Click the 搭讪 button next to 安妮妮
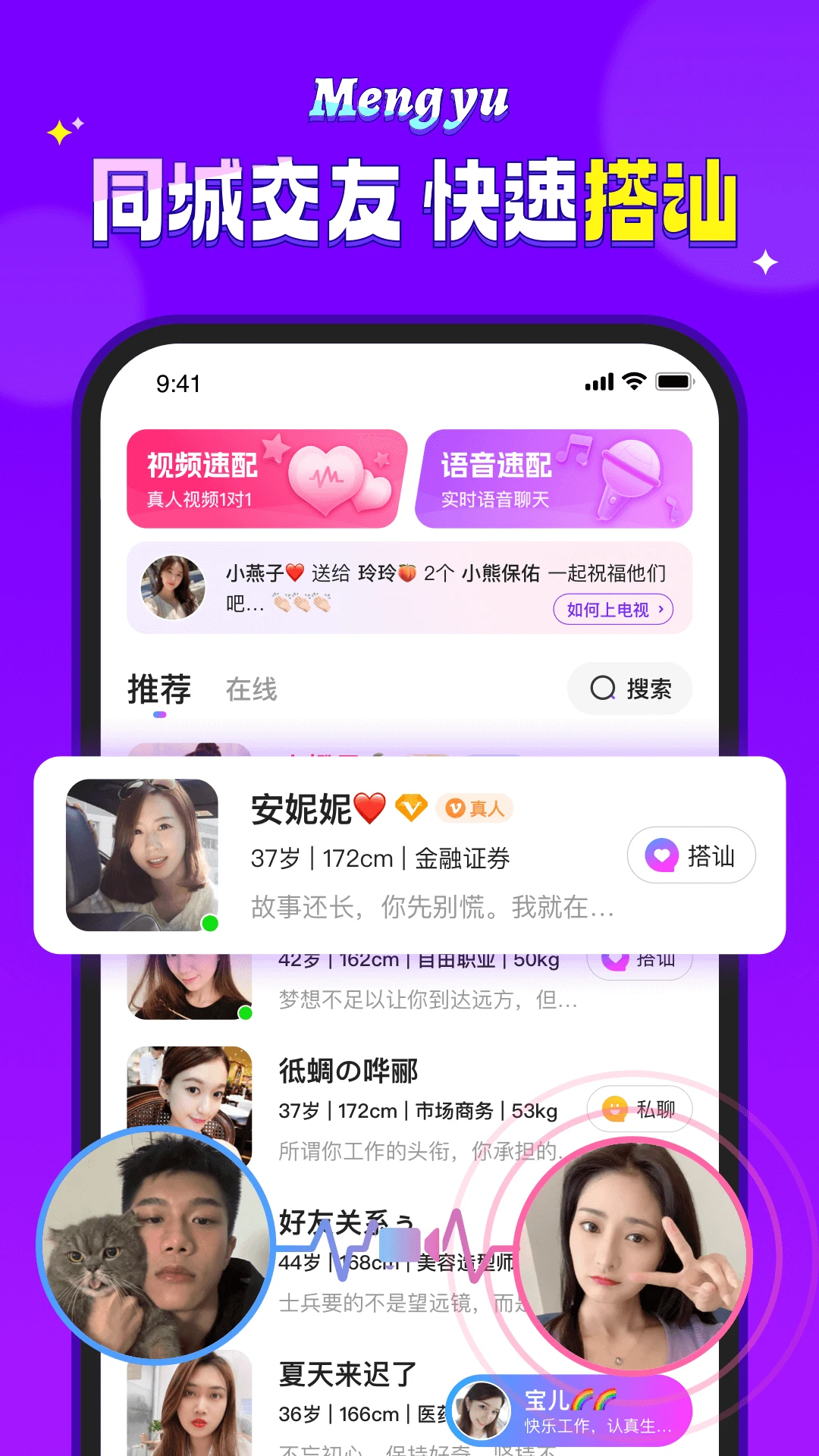Viewport: 819px width, 1456px height. (692, 855)
